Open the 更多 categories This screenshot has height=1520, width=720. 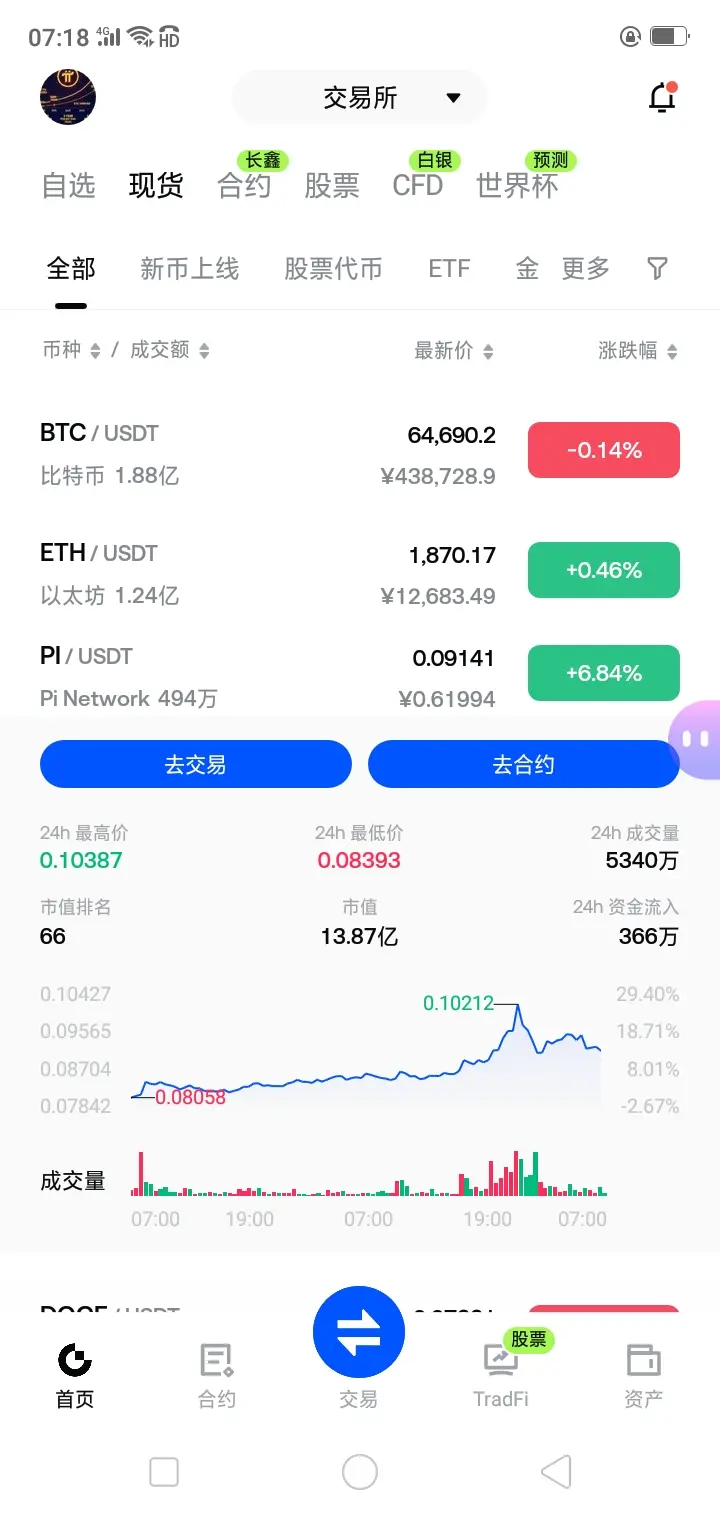[x=586, y=268]
